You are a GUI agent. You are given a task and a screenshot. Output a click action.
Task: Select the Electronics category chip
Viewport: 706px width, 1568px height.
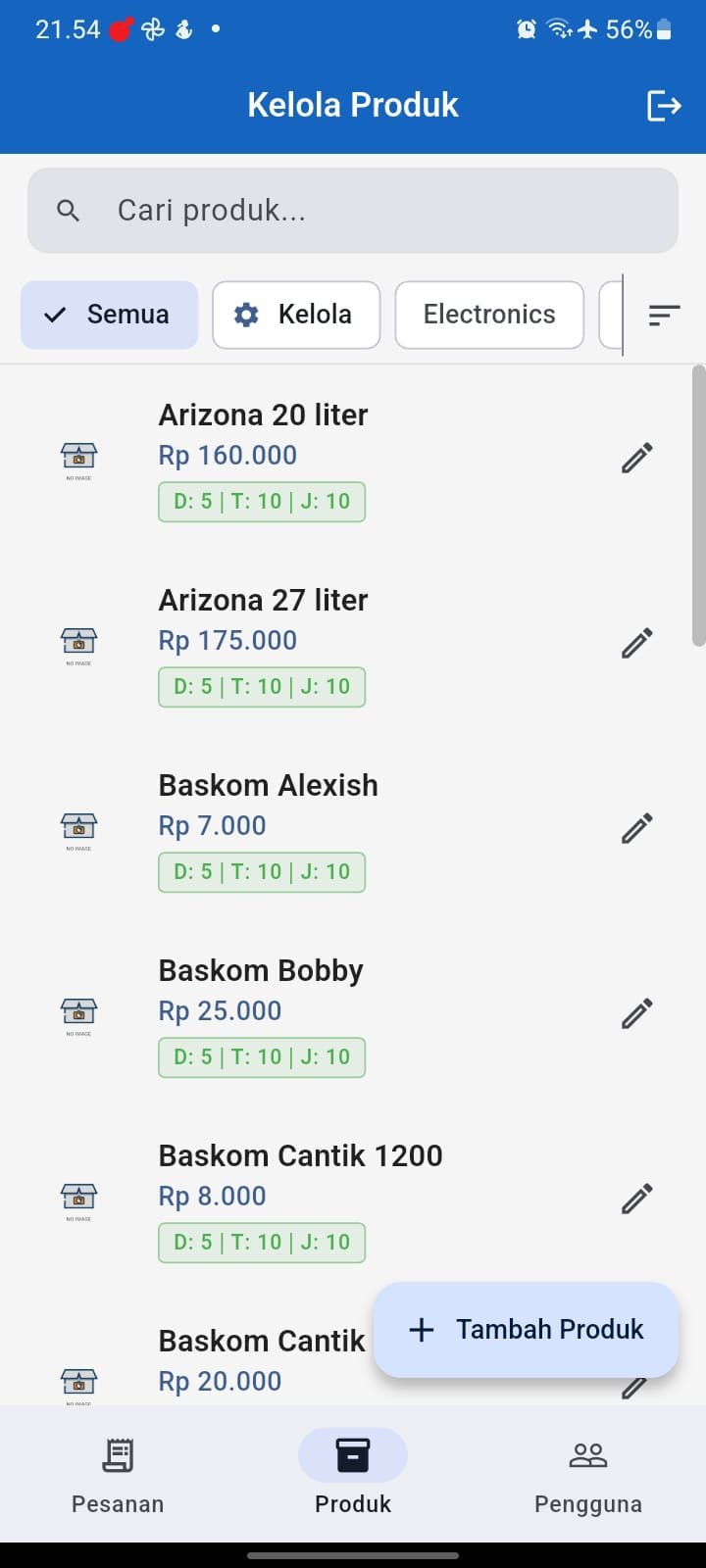pyautogui.click(x=489, y=315)
